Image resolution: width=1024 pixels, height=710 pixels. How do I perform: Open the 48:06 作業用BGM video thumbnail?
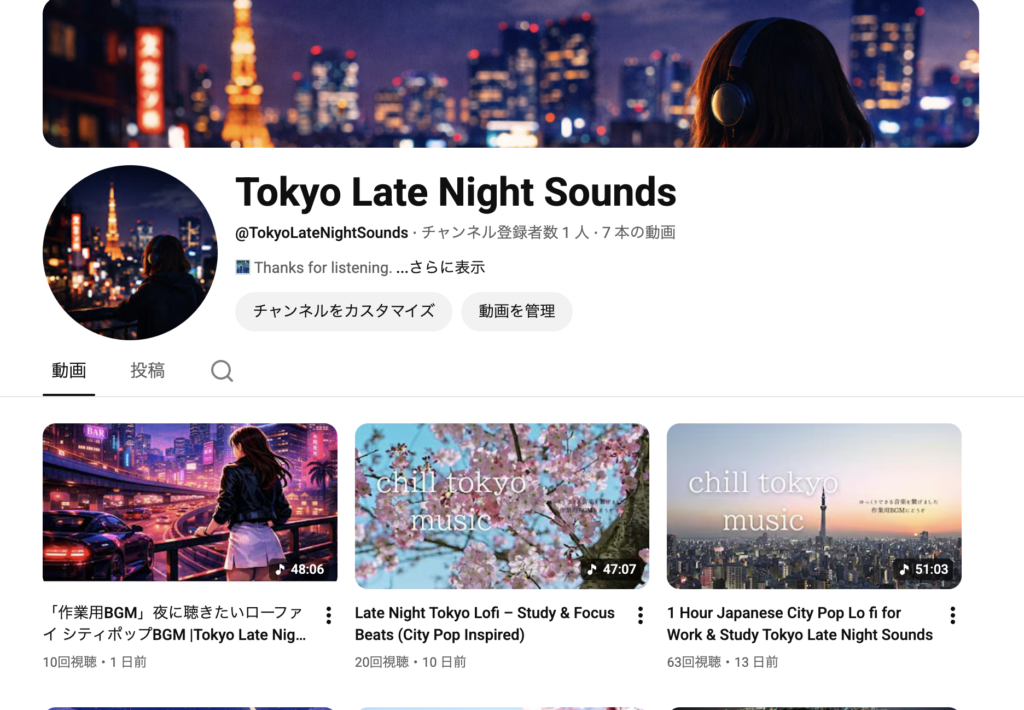tap(189, 502)
